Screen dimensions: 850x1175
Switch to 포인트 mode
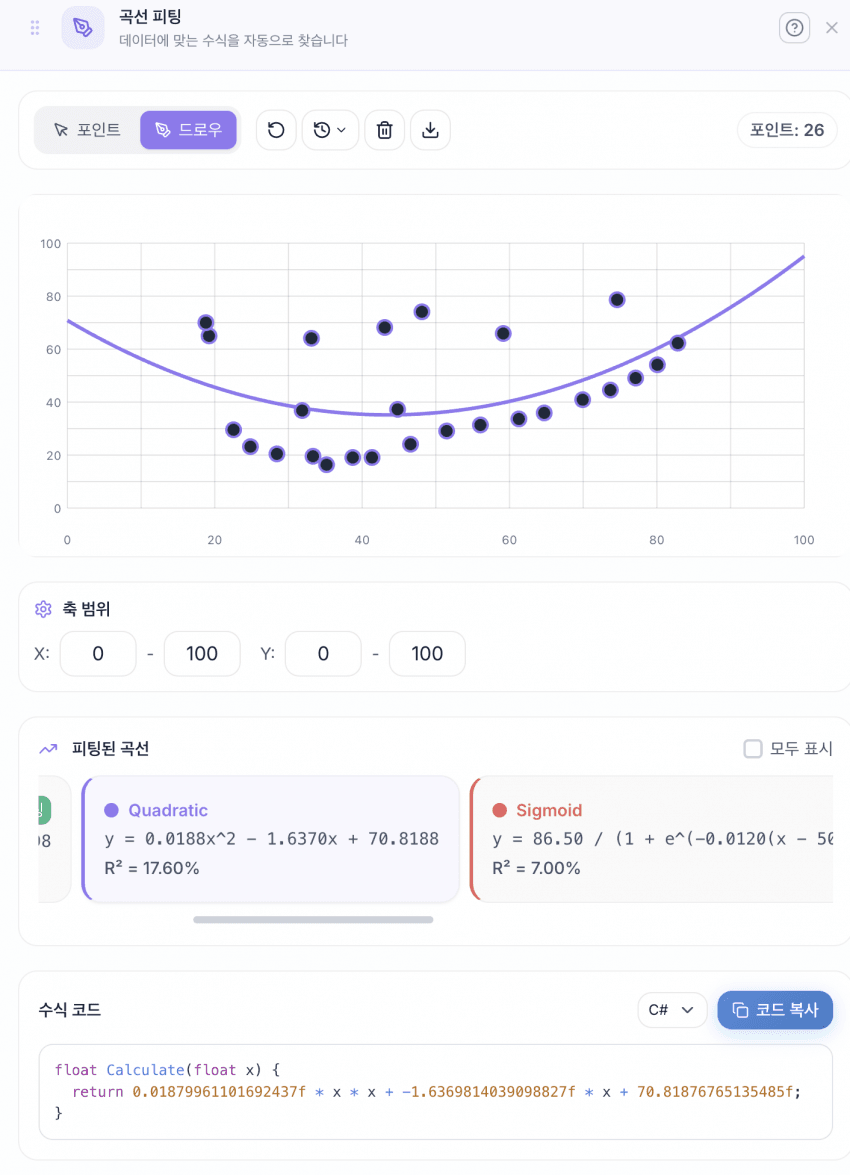(x=87, y=130)
